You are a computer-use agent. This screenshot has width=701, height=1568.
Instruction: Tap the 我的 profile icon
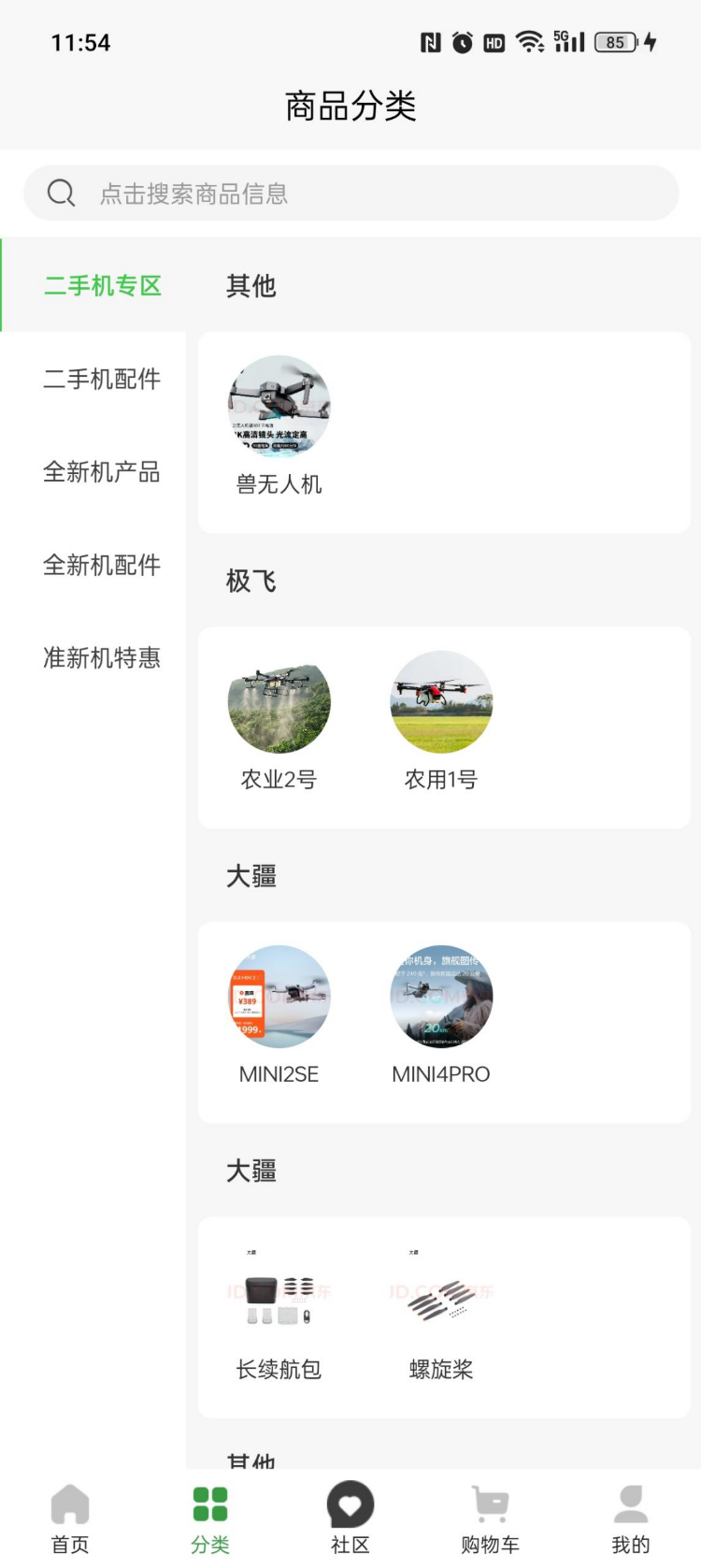[630, 1503]
